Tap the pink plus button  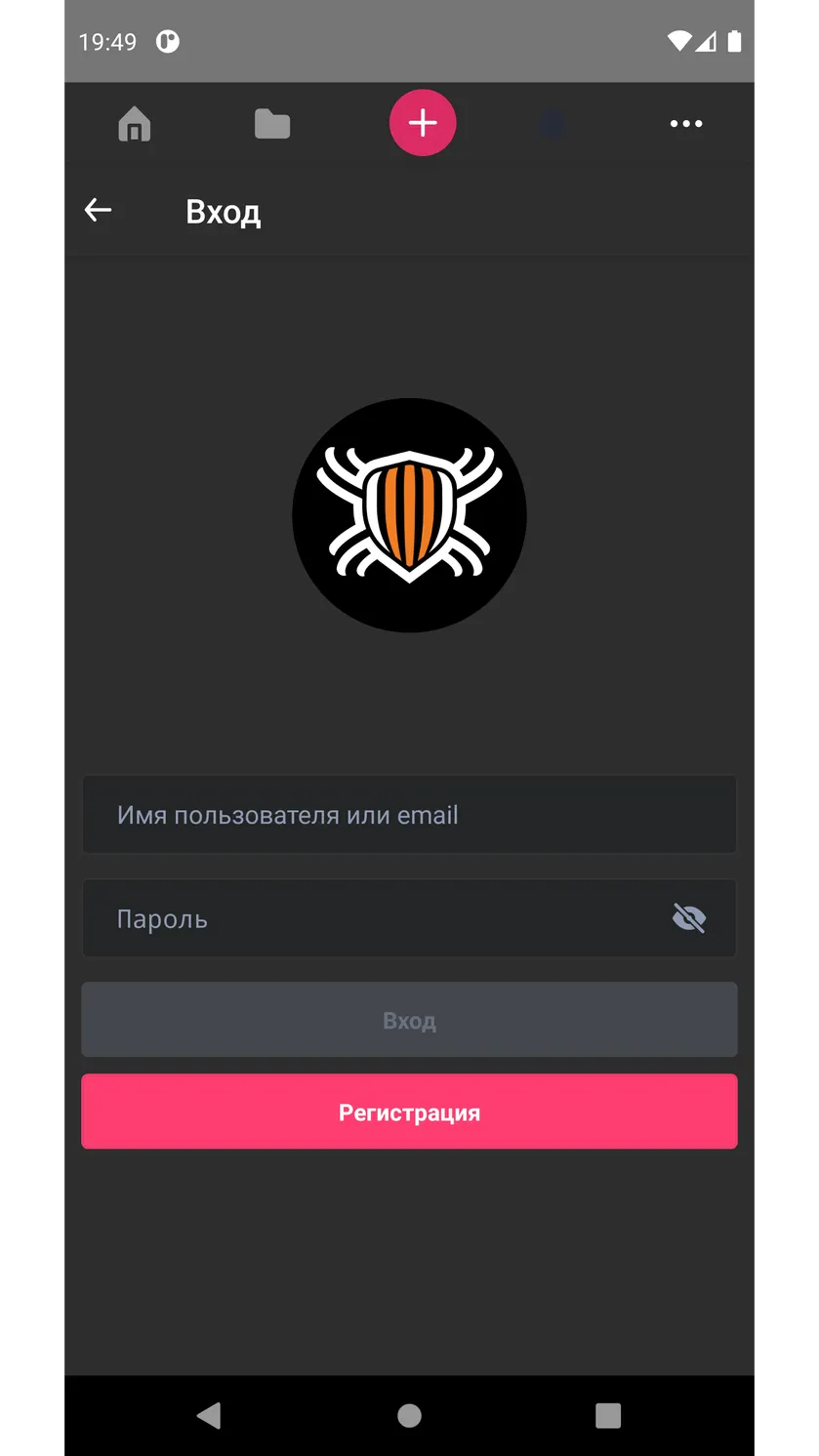pos(423,123)
